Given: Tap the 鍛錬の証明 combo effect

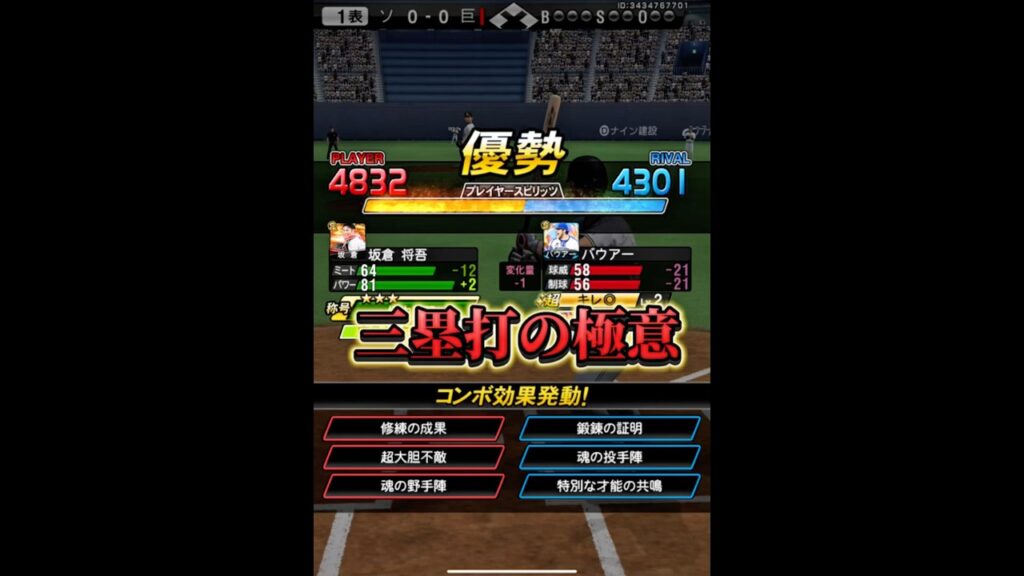Looking at the screenshot, I should pos(609,428).
